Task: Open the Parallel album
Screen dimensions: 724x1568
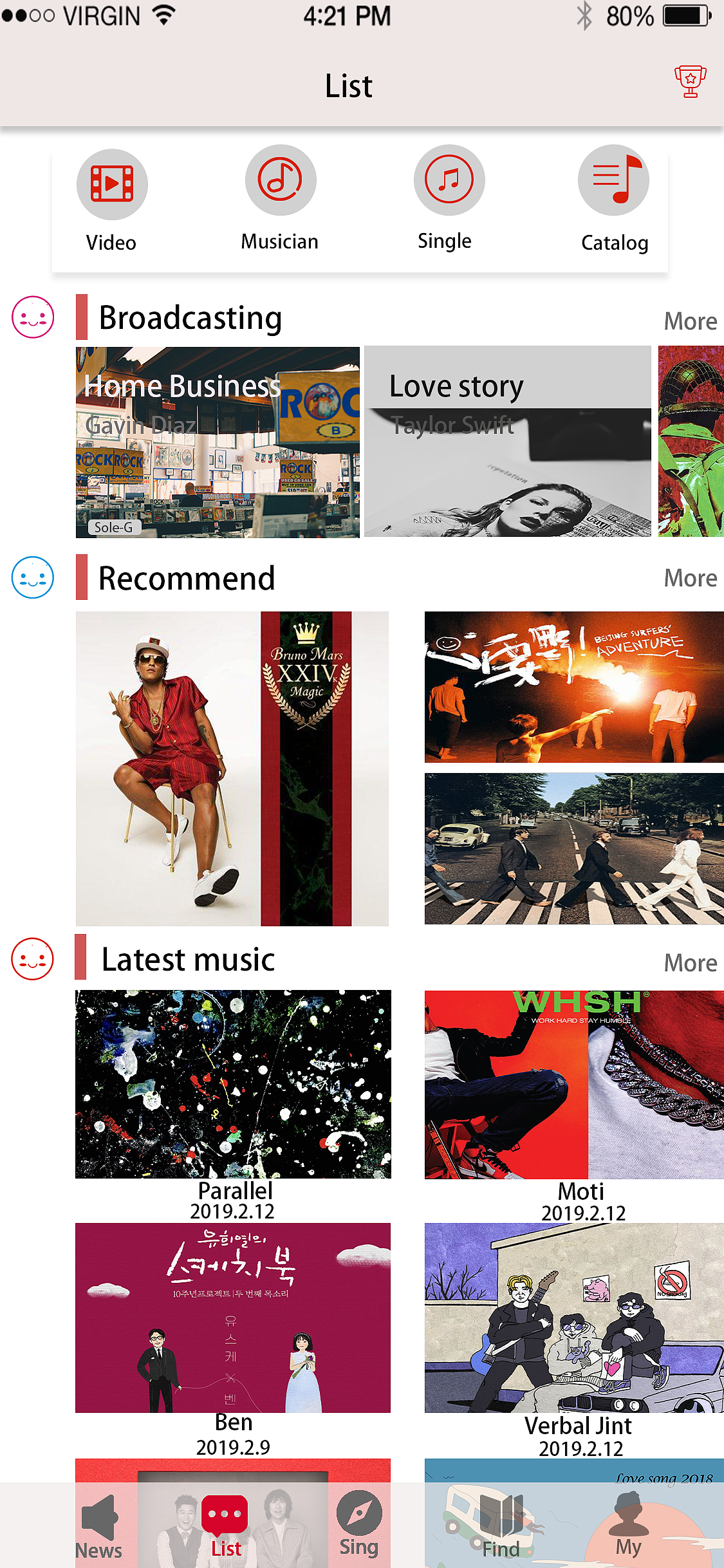Action: pyautogui.click(x=233, y=1084)
